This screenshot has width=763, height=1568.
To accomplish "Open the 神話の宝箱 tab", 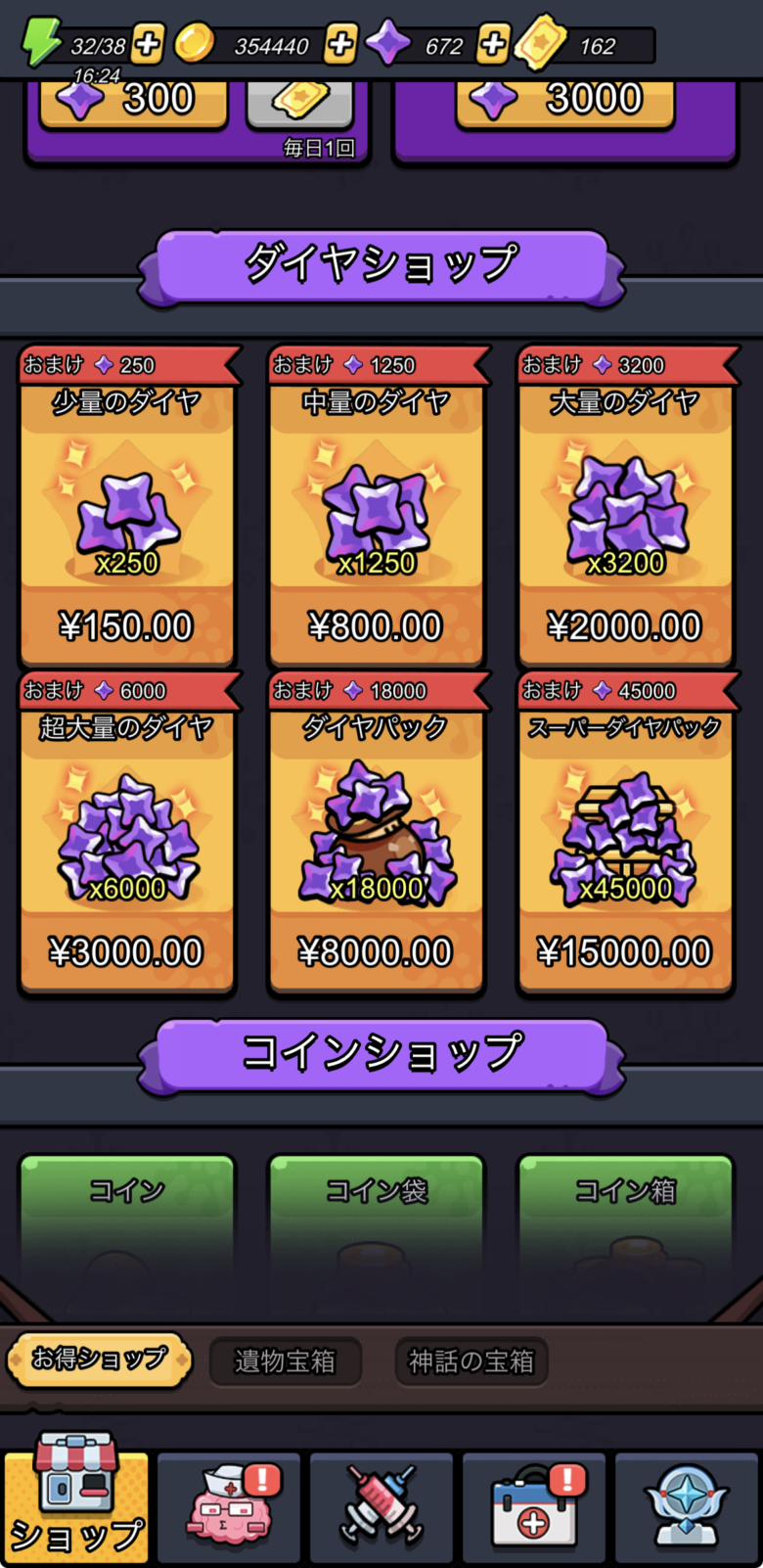I will tap(471, 1361).
